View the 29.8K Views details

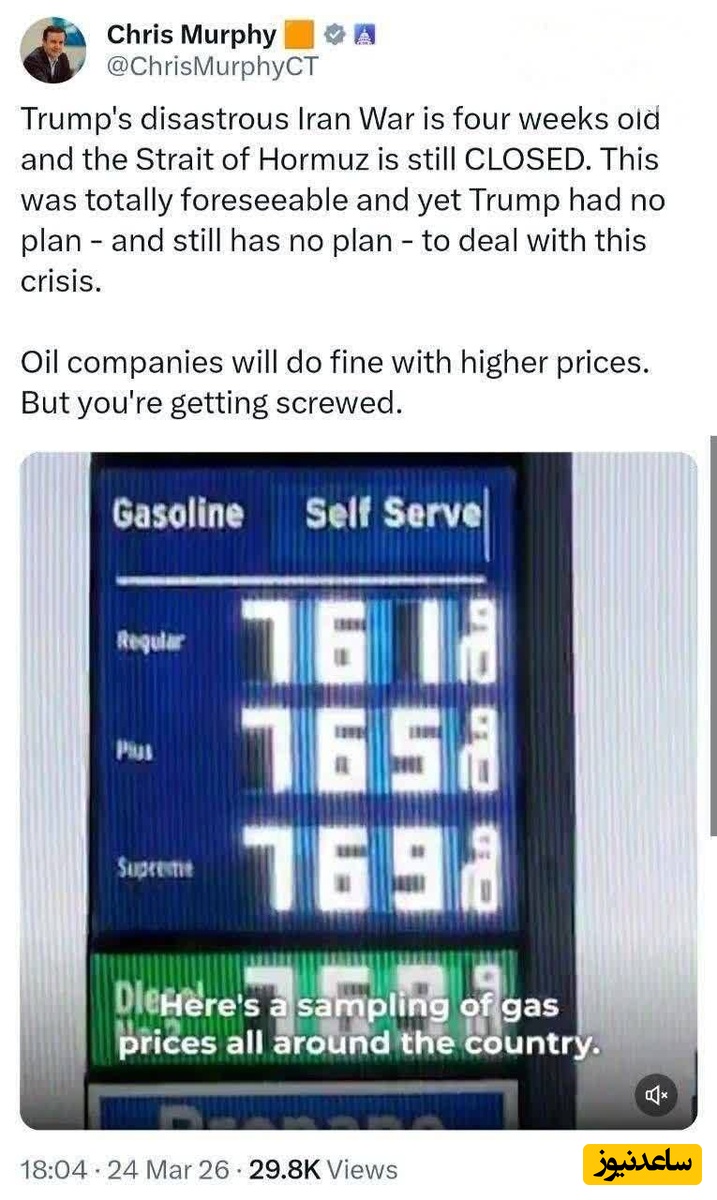322,1169
